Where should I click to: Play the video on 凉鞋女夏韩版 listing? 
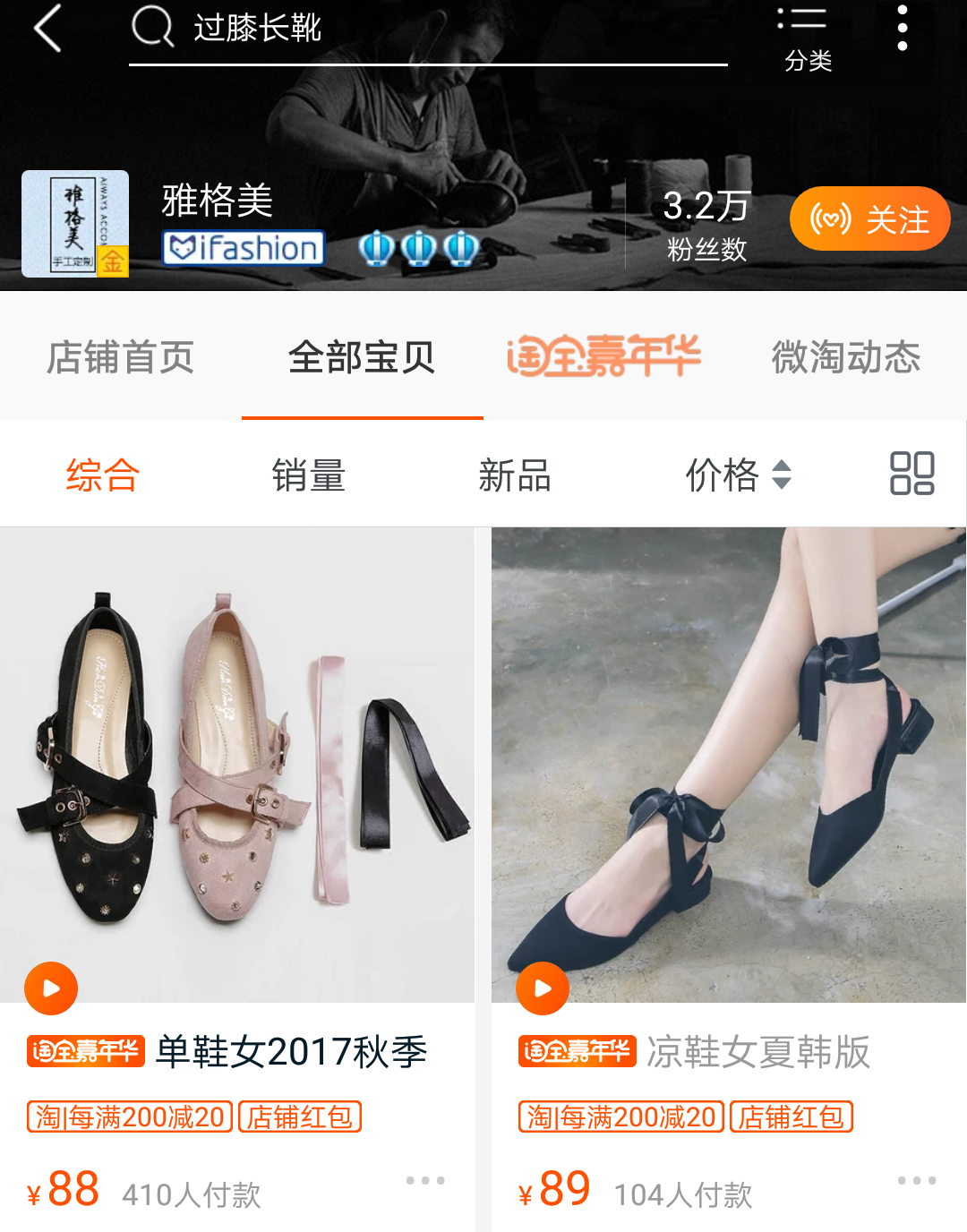point(542,988)
